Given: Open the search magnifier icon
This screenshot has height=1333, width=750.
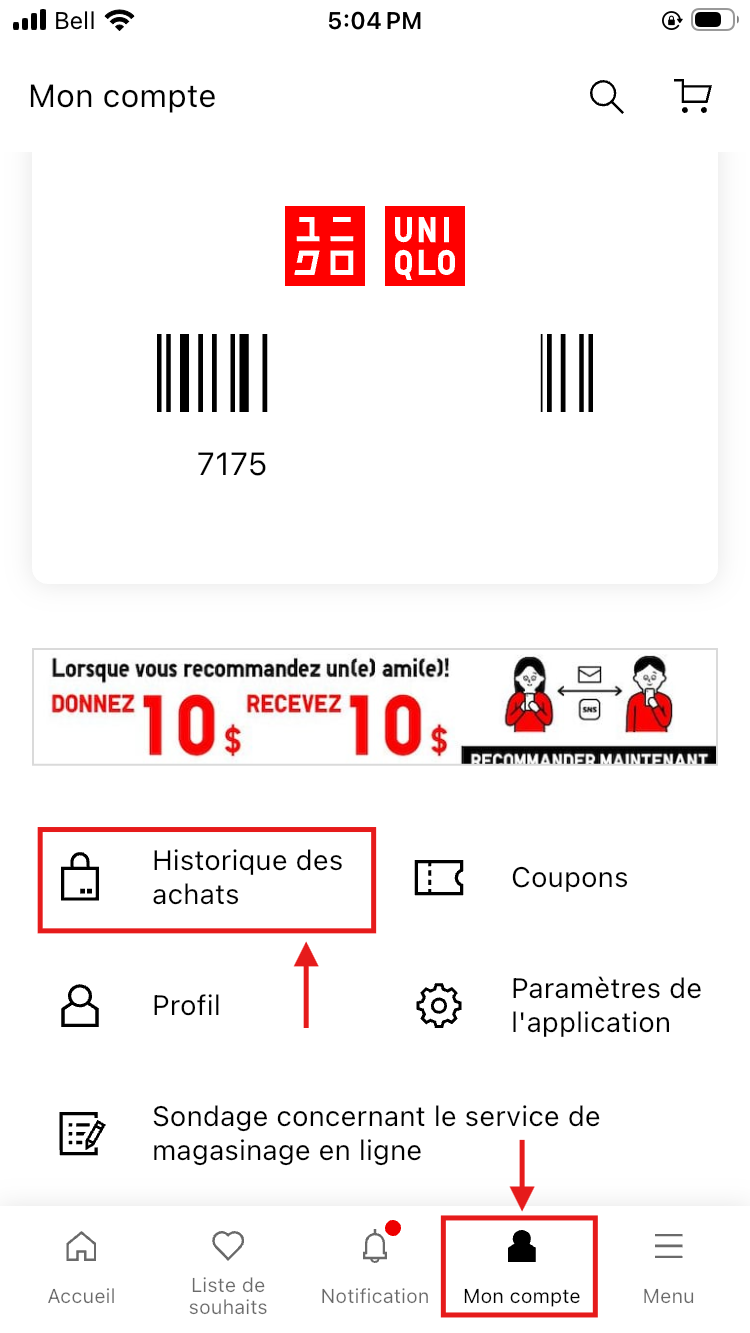Looking at the screenshot, I should point(606,97).
